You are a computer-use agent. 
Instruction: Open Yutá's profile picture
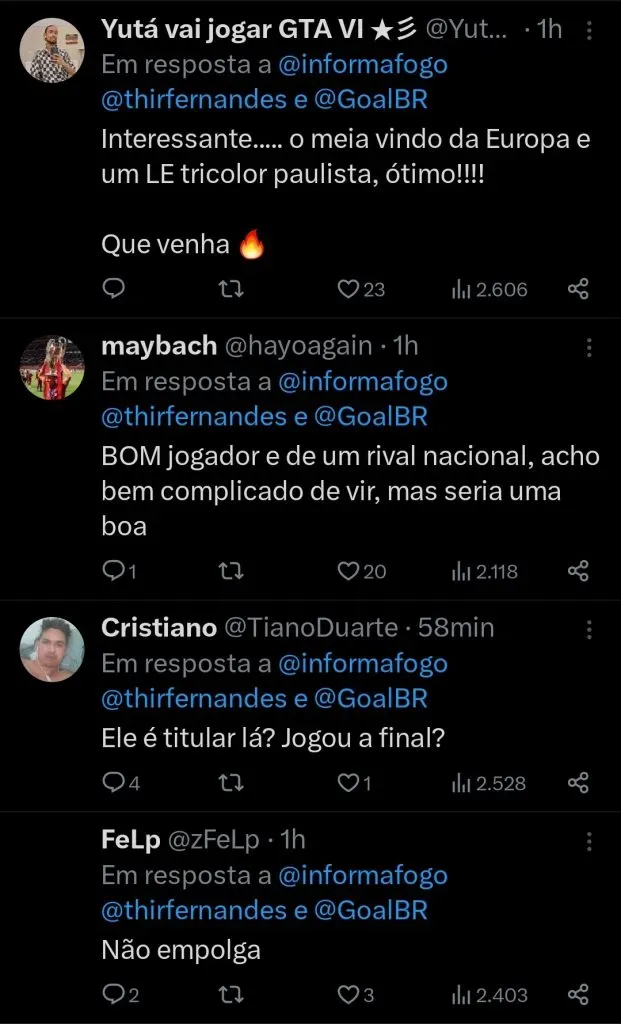[x=52, y=50]
